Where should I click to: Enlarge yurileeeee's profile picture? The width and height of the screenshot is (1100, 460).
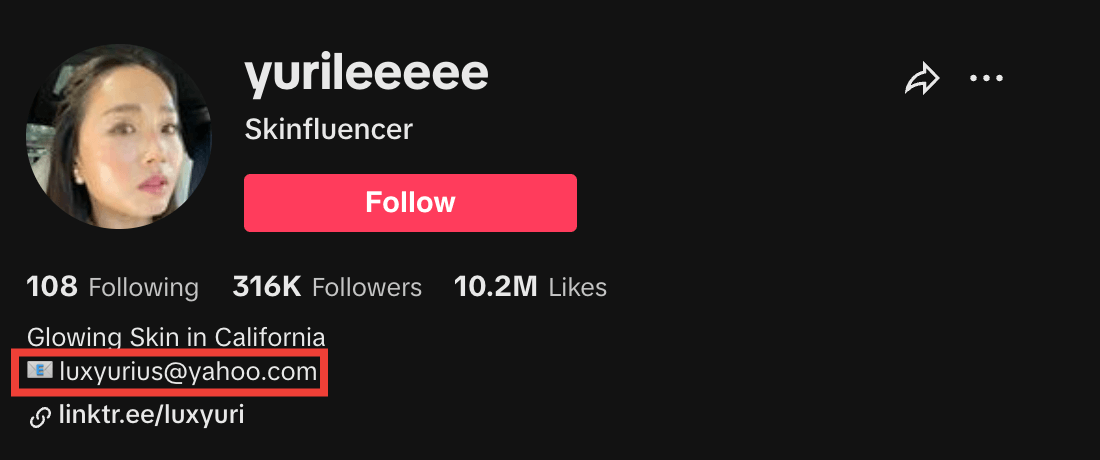coord(118,137)
